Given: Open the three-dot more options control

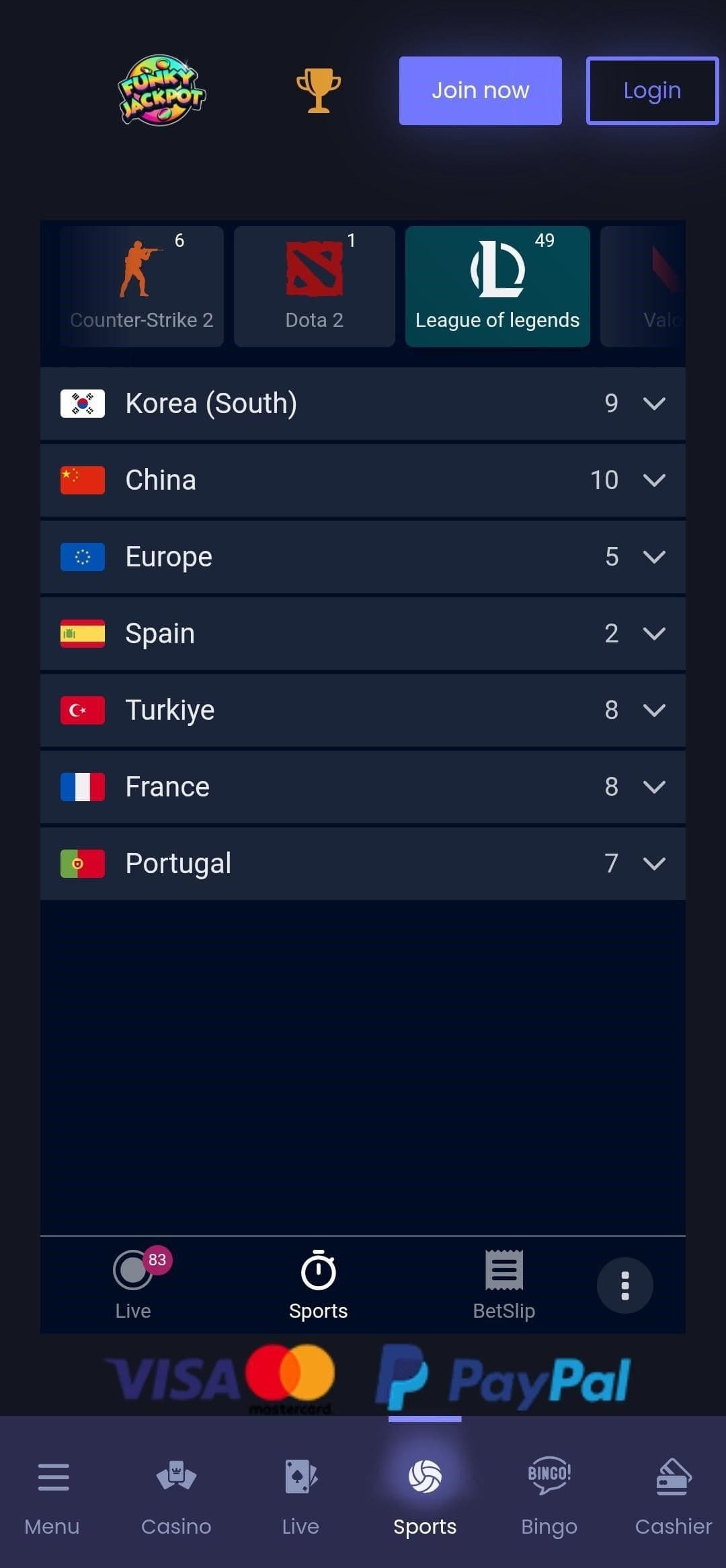Looking at the screenshot, I should [624, 1285].
